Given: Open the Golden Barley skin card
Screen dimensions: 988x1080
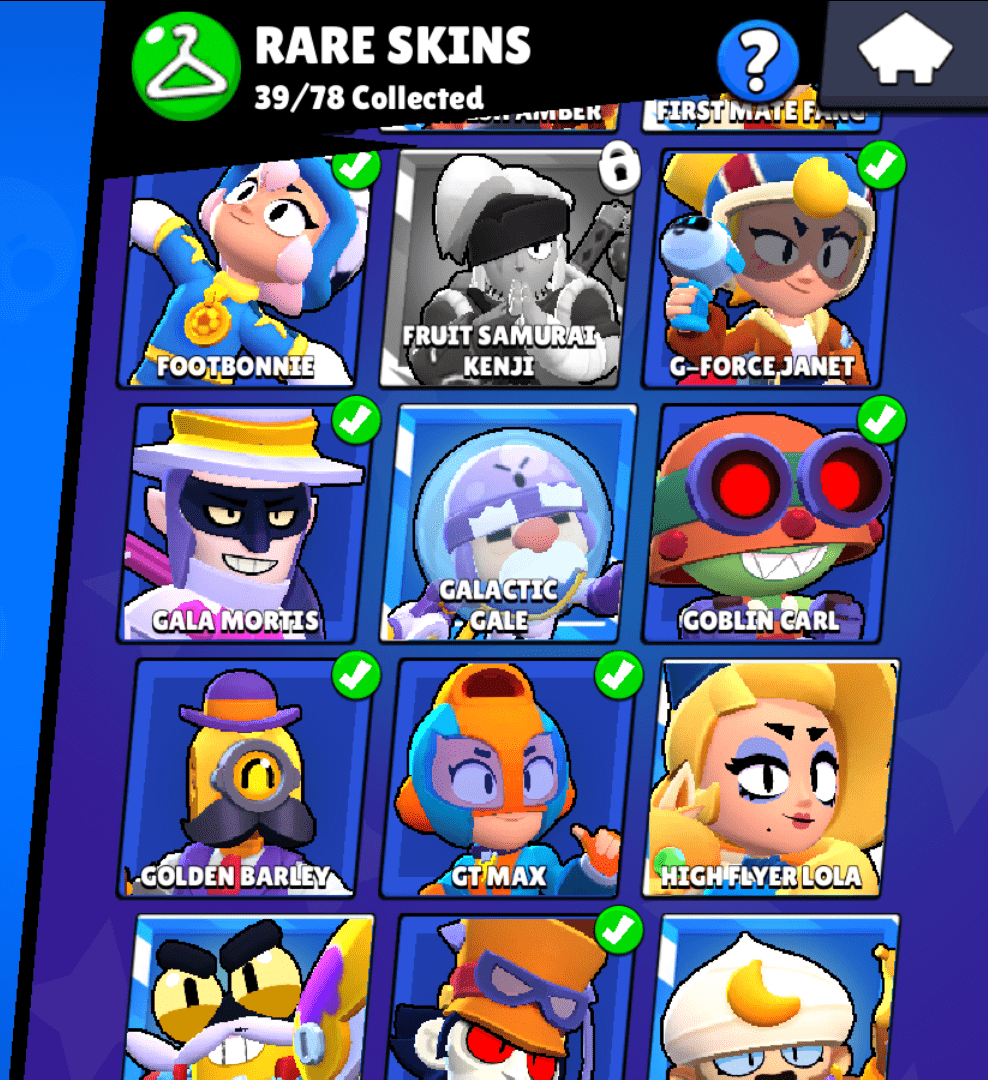Looking at the screenshot, I should (x=245, y=778).
